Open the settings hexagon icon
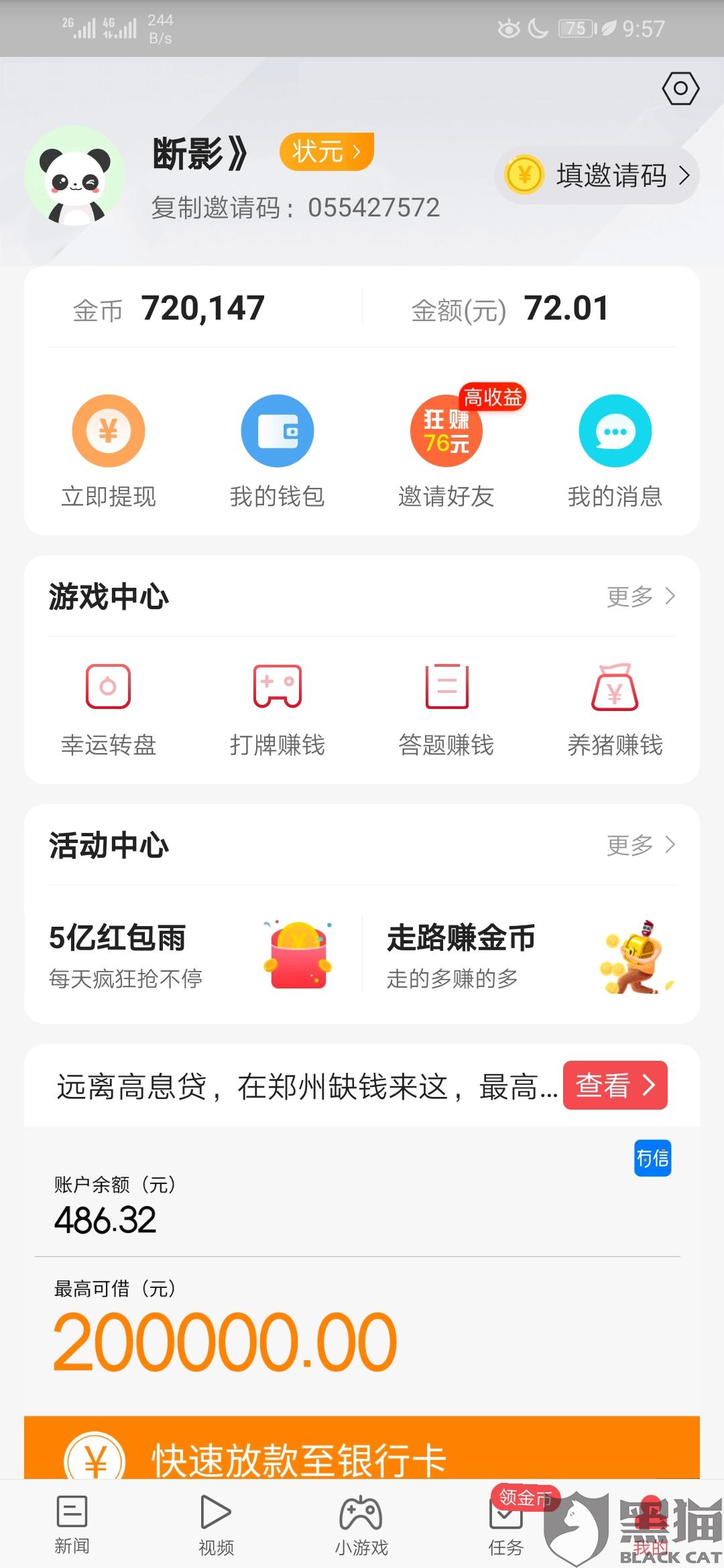Image resolution: width=724 pixels, height=1568 pixels. tap(680, 88)
